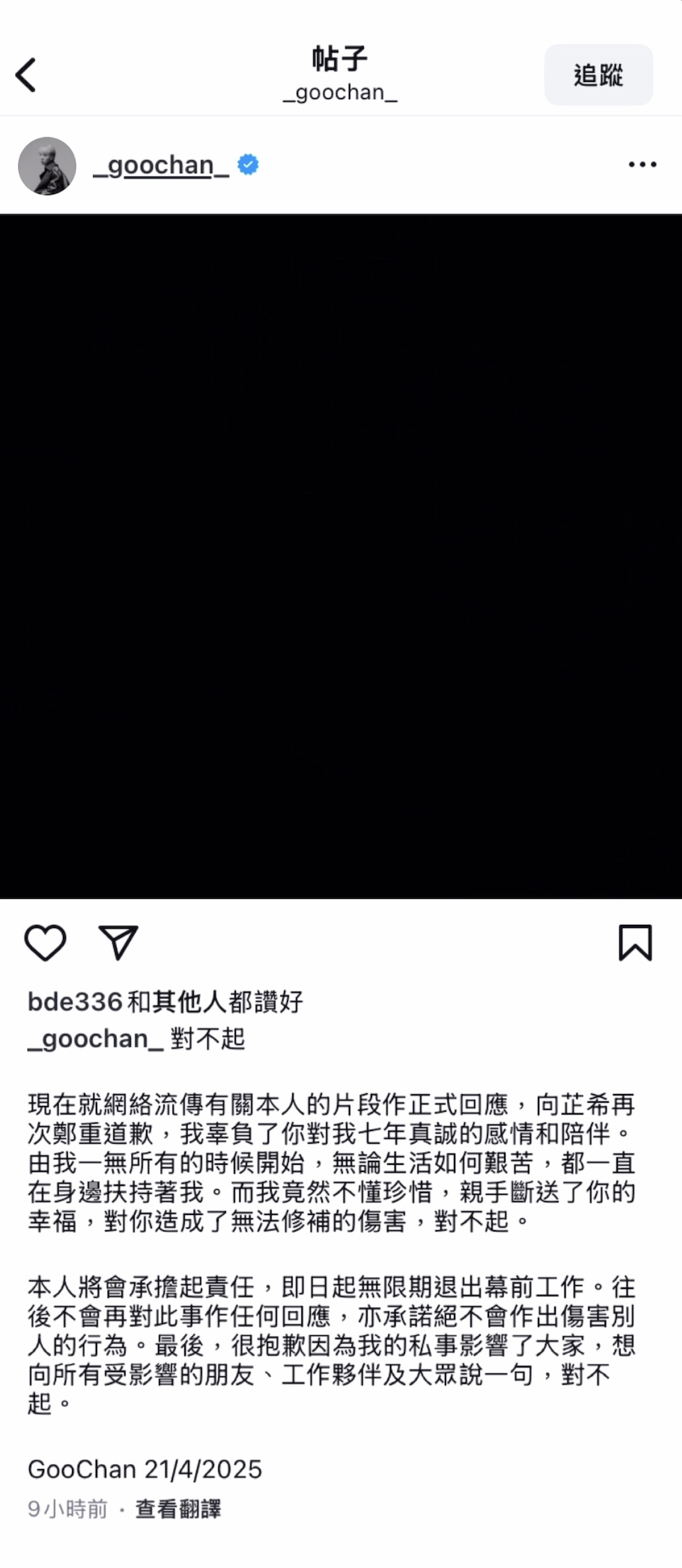Open _goochan_'s profile picture
The height and width of the screenshot is (1568, 682).
click(x=46, y=165)
